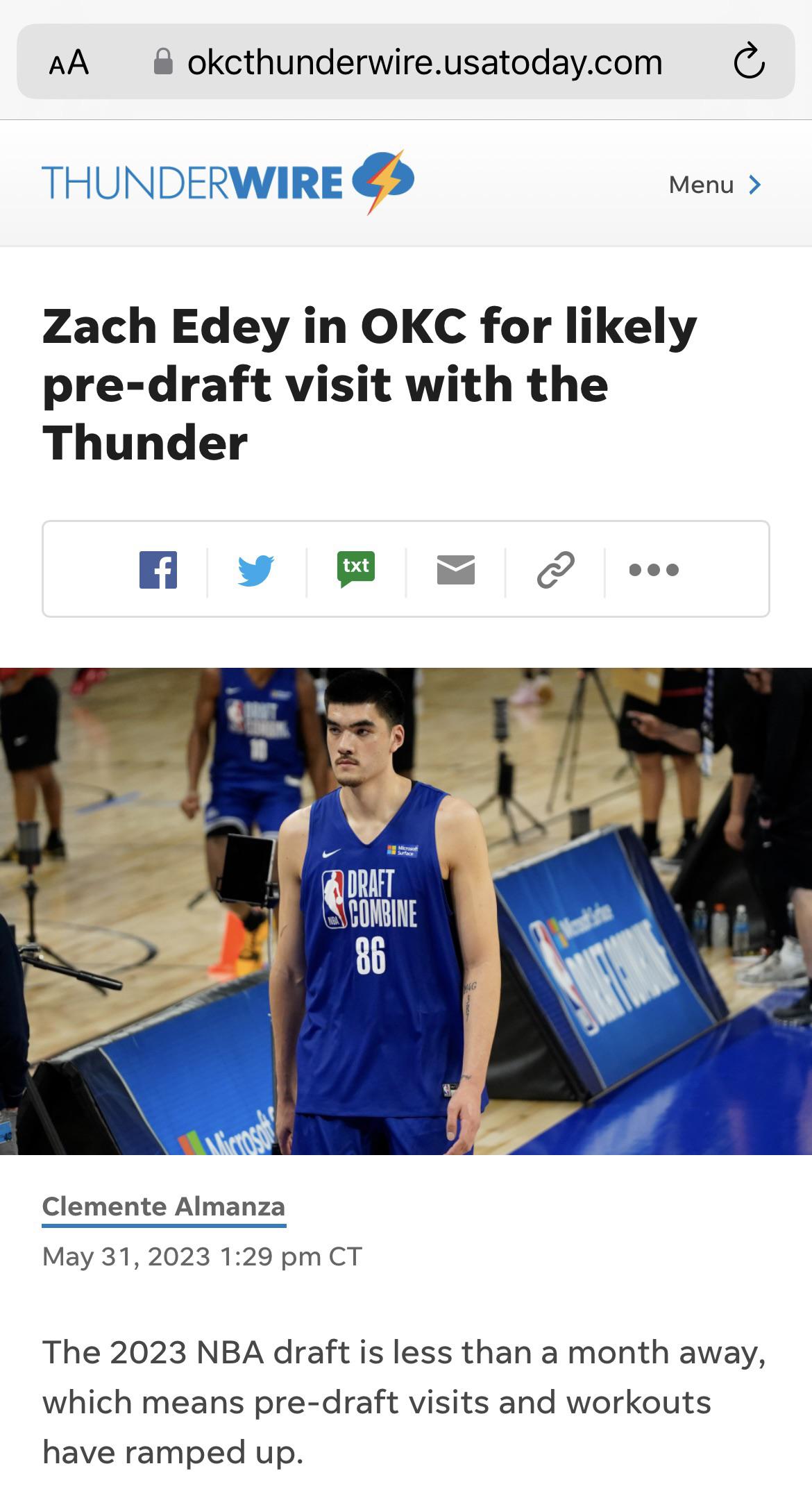Open the Menu
812x1498 pixels.
pos(714,185)
